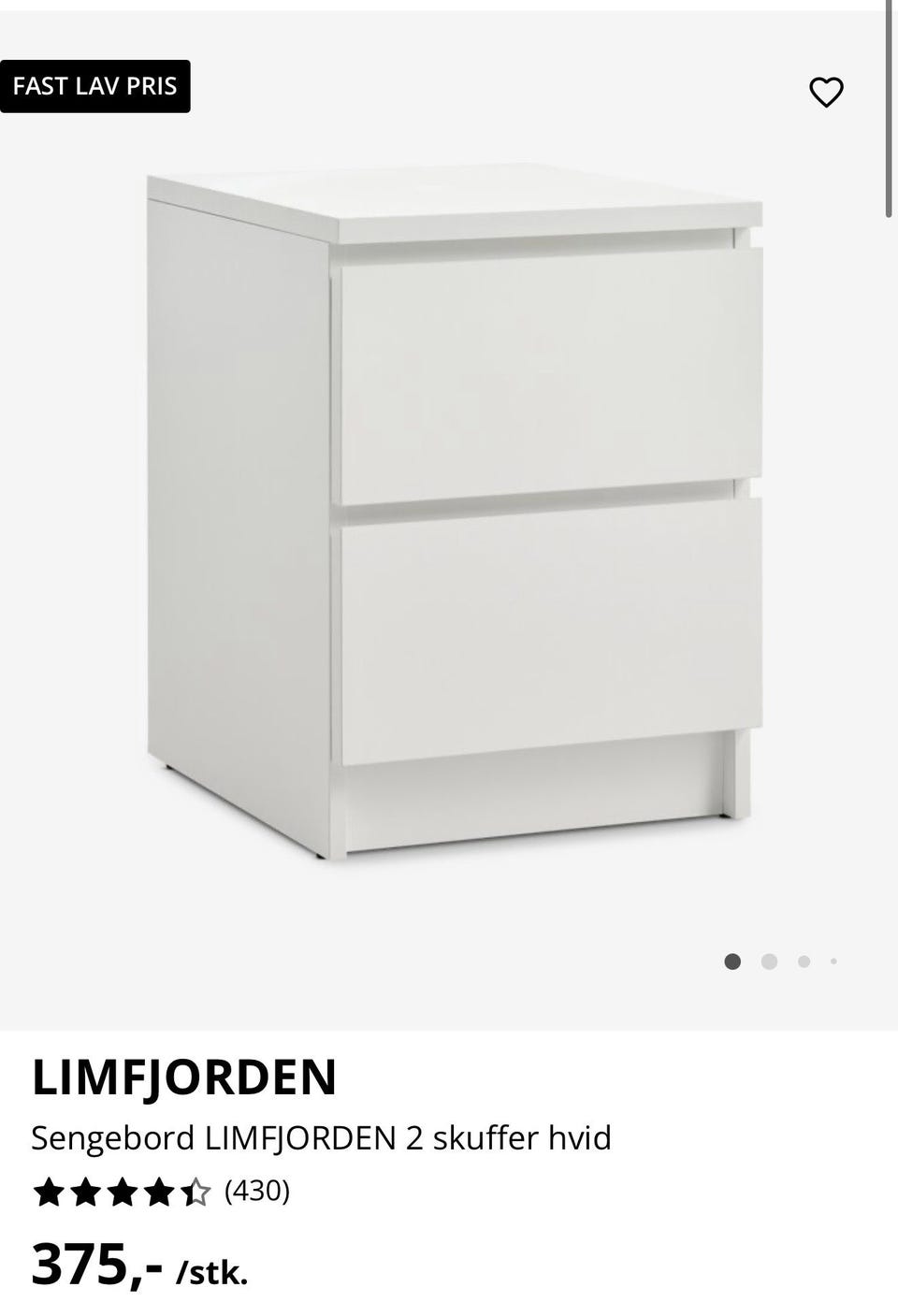The image size is (898, 1316).
Task: Select the third carousel dot
Action: (x=803, y=961)
